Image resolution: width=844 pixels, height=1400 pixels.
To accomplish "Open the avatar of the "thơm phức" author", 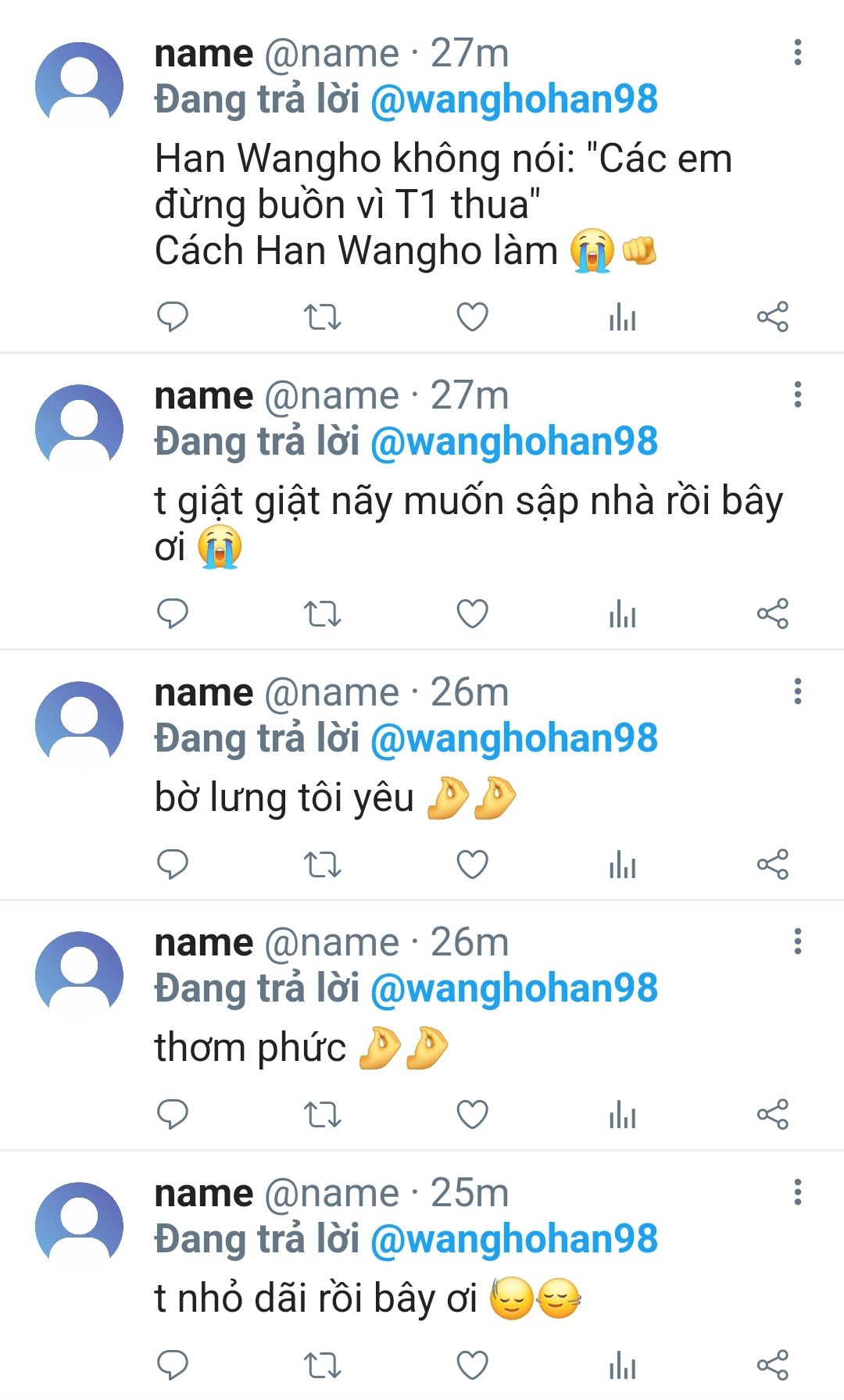I will point(79,974).
